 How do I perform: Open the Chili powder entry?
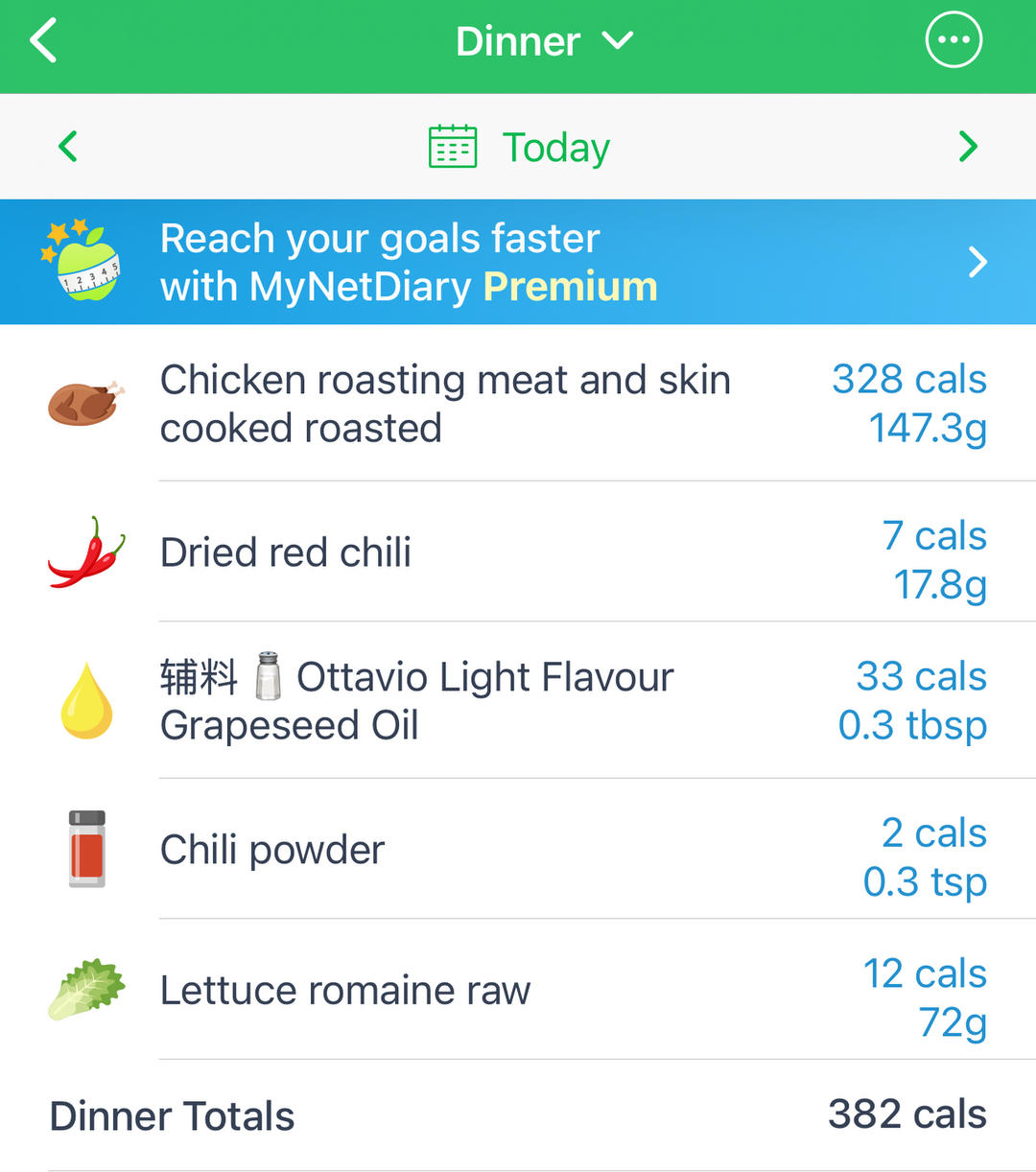[x=518, y=851]
